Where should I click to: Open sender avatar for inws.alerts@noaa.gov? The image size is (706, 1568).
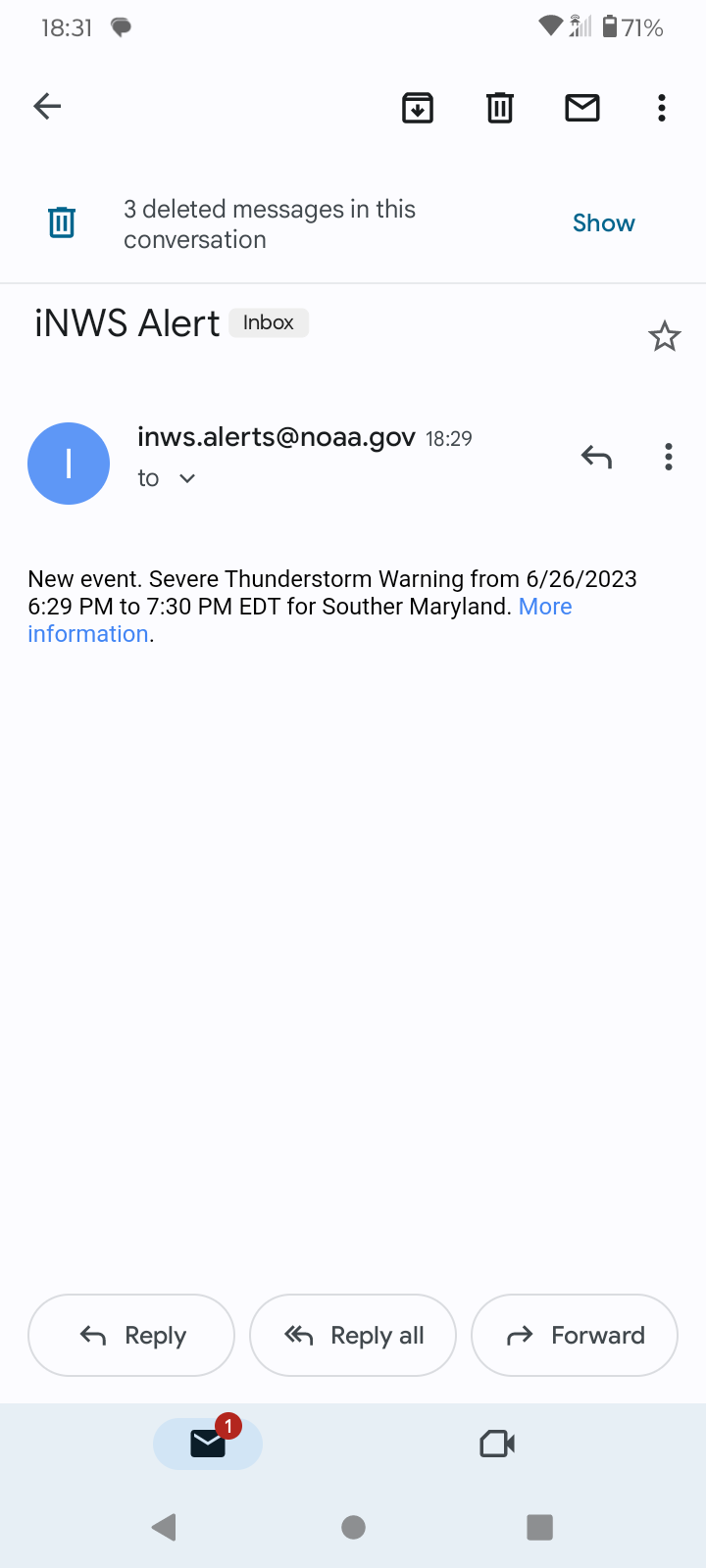click(69, 464)
